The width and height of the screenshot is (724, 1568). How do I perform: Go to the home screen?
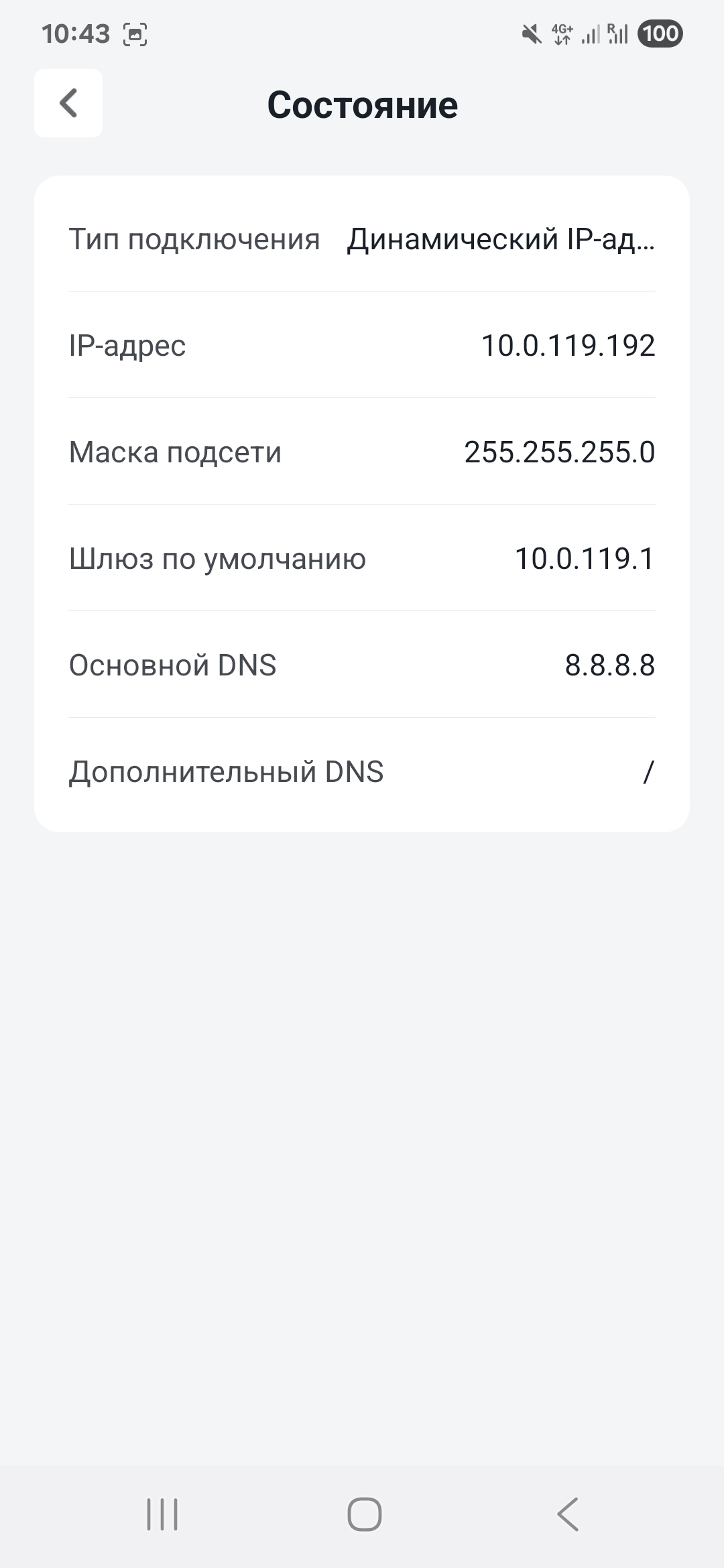tap(364, 1514)
